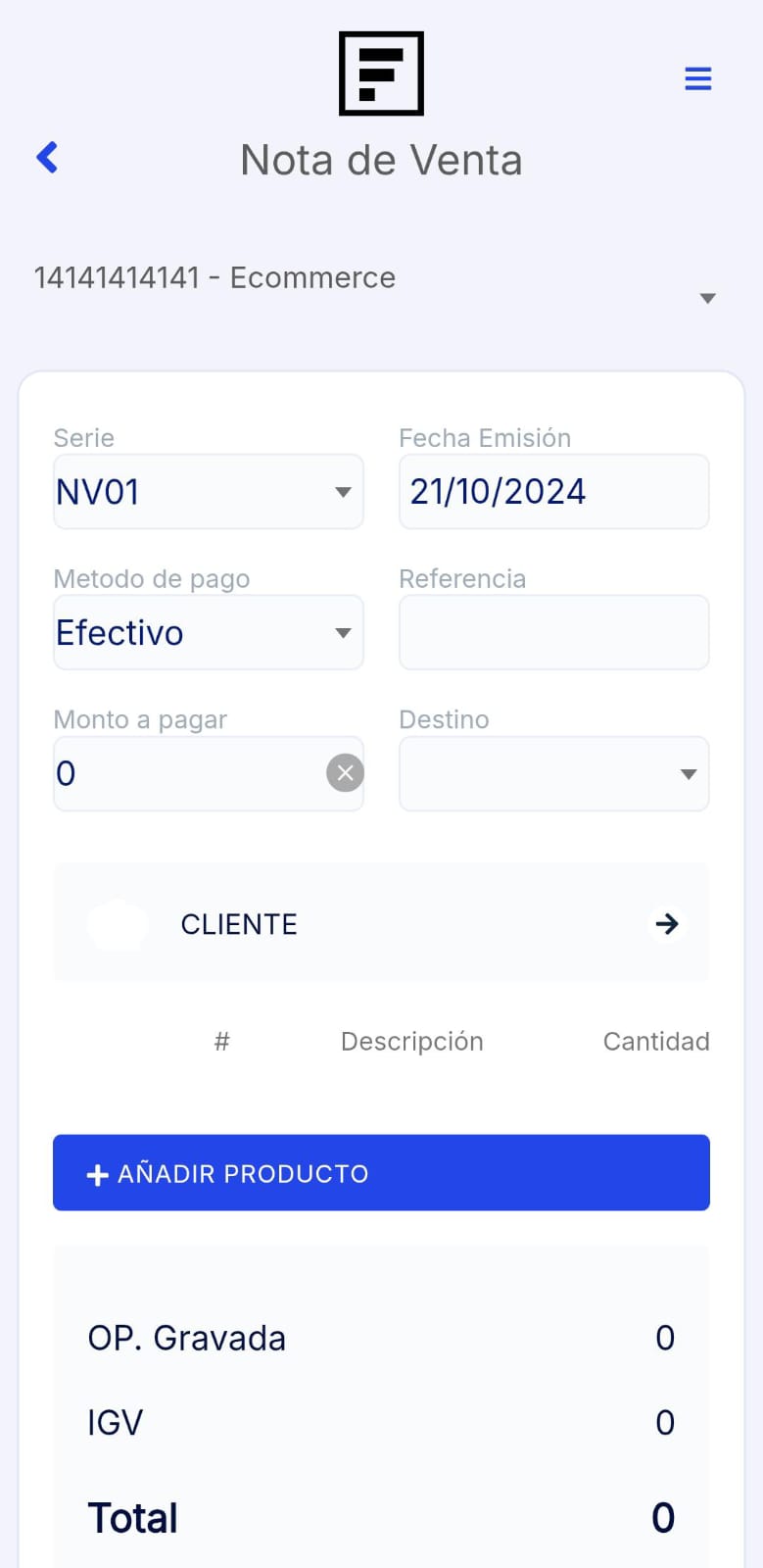Viewport: 763px width, 1568px height.
Task: Click the Nota de Venta title
Action: (381, 159)
